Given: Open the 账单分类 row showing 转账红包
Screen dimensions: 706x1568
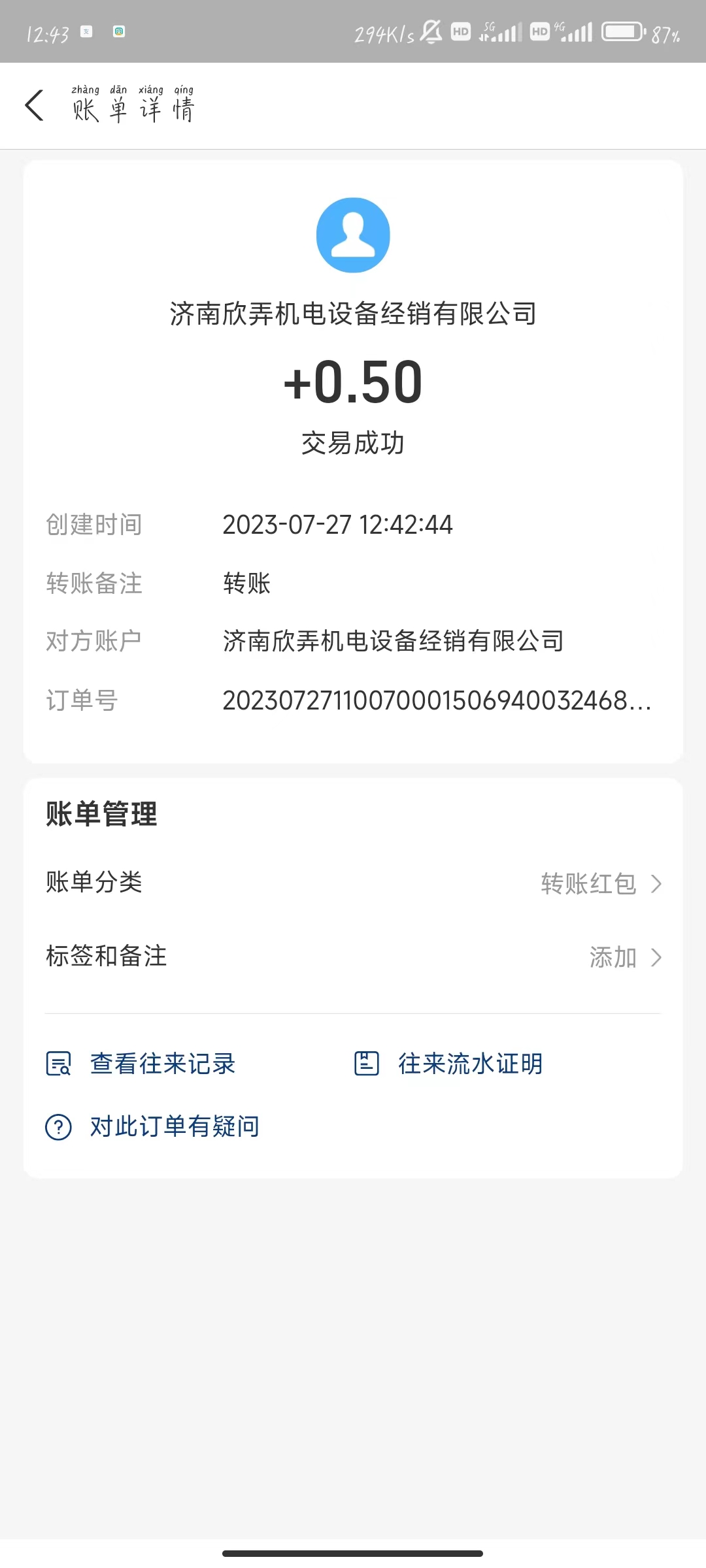Looking at the screenshot, I should 353,883.
